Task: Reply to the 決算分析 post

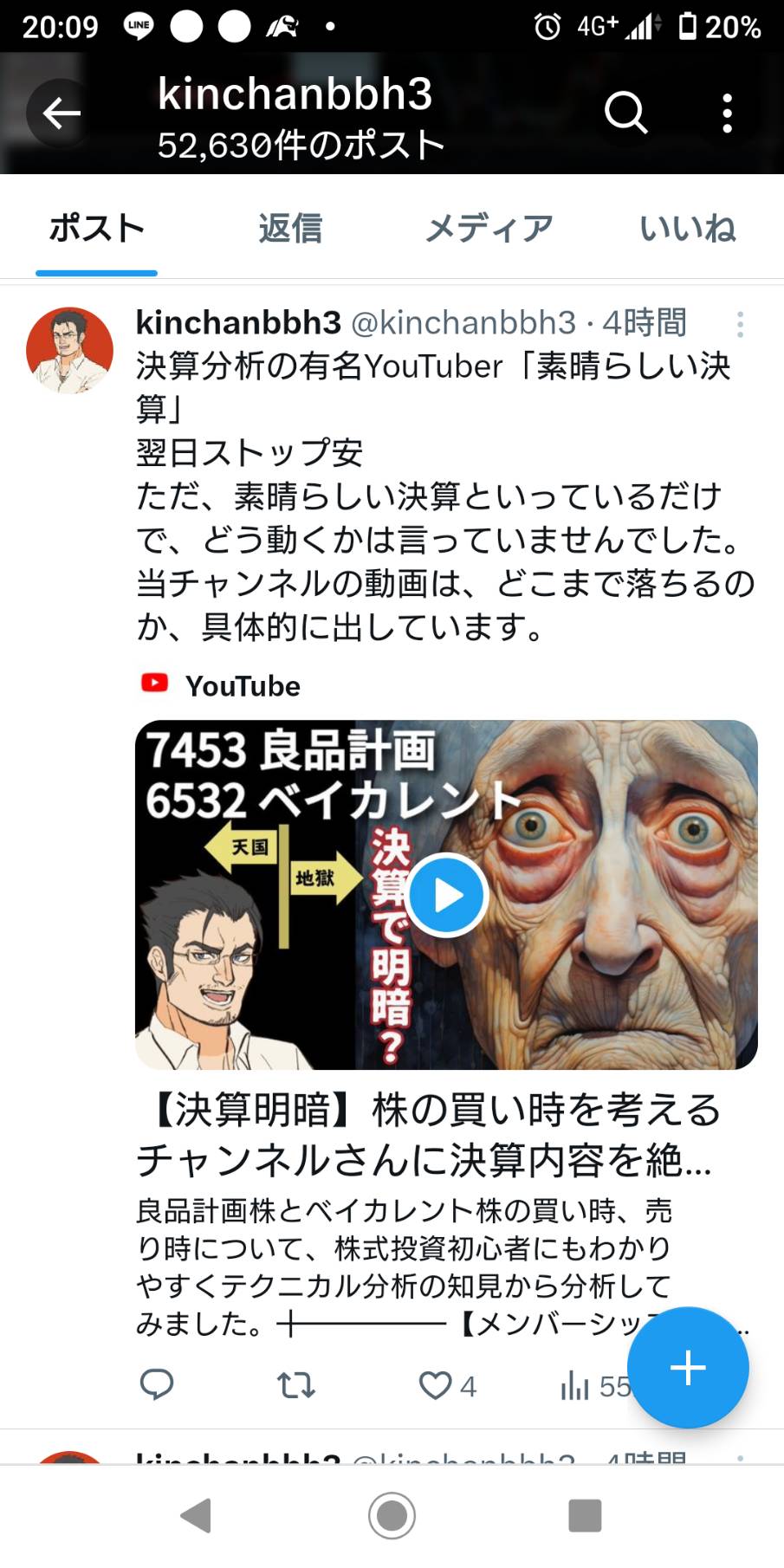Action: (x=157, y=1386)
